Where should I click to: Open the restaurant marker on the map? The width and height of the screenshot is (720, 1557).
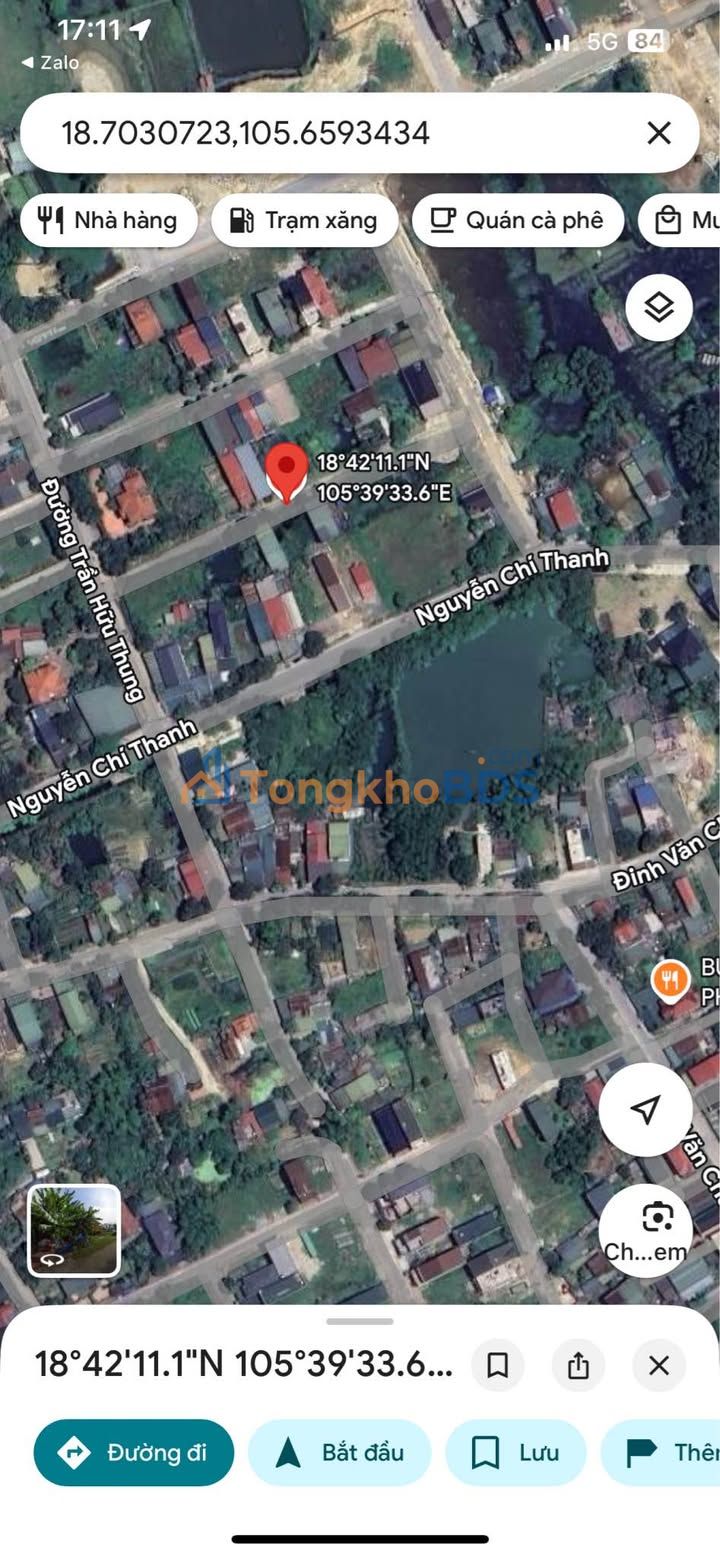(x=669, y=980)
